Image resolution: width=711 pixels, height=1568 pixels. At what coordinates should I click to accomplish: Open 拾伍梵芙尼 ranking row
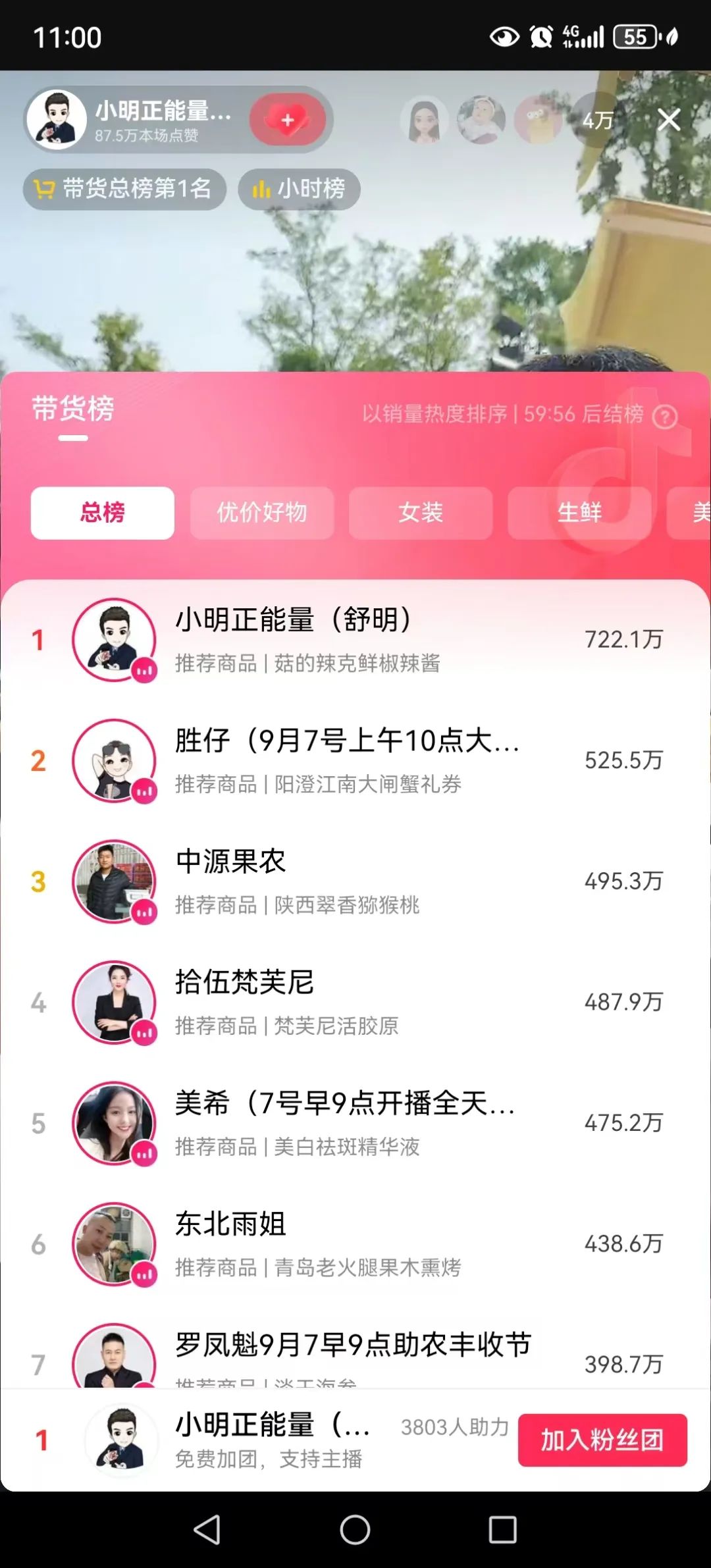[x=355, y=1002]
